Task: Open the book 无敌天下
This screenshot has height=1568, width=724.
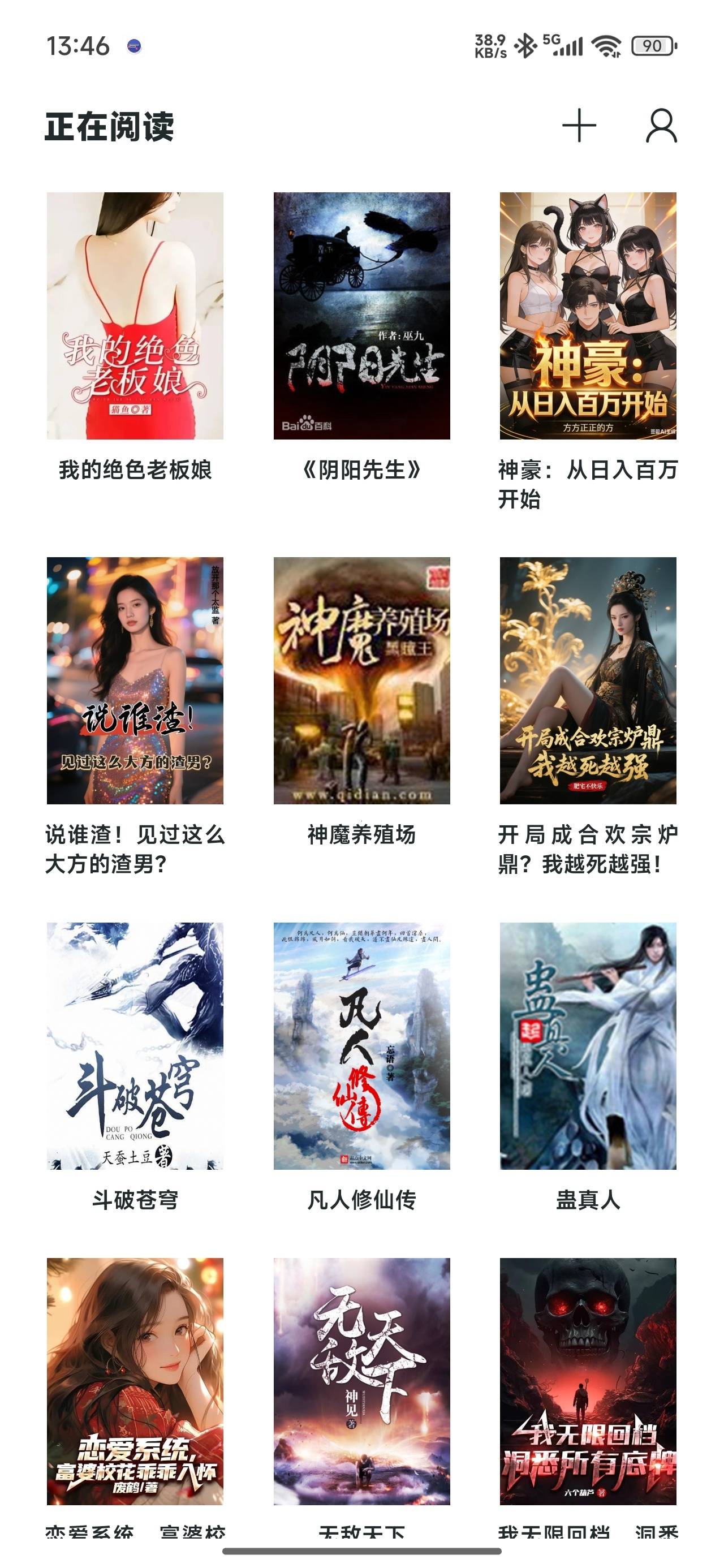Action: [361, 1381]
